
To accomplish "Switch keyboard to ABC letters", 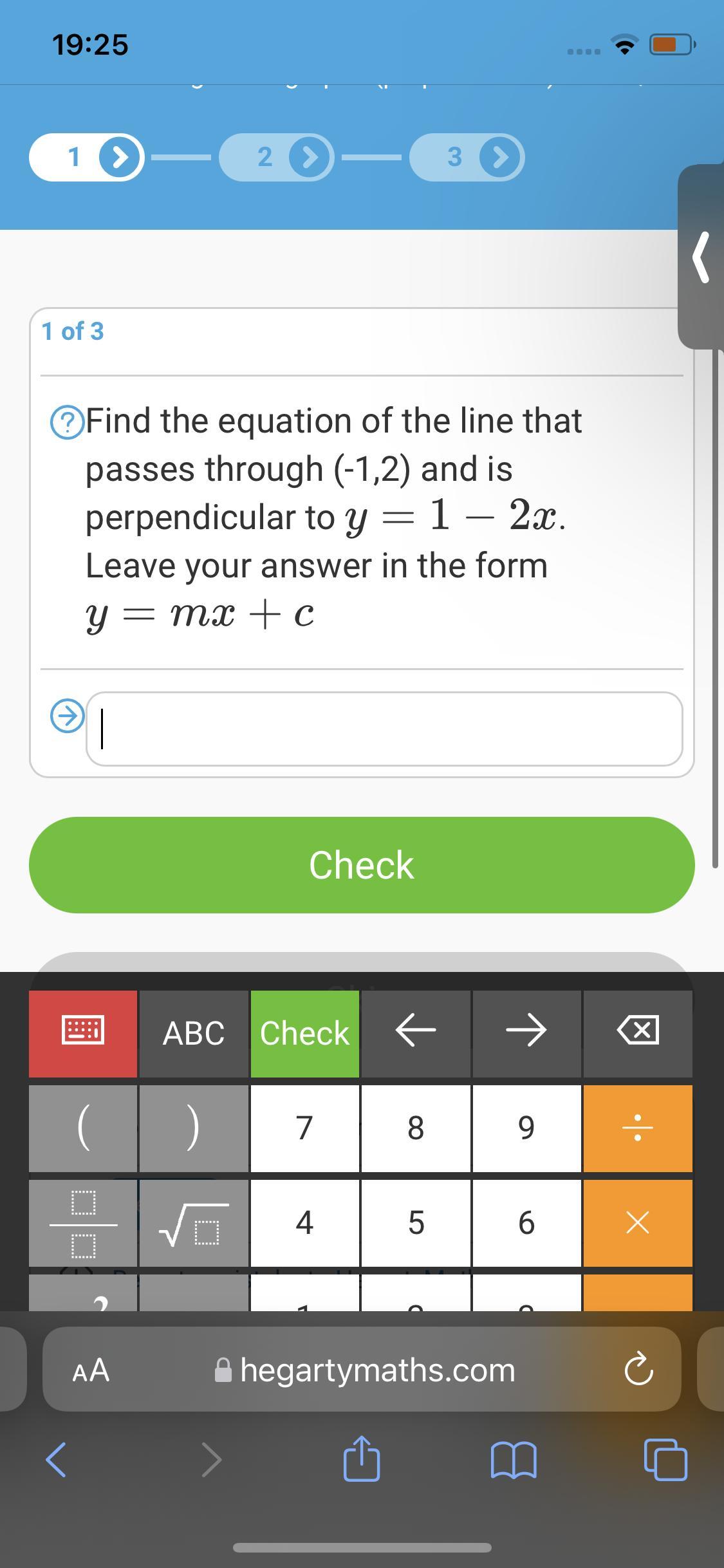I will point(194,1032).
